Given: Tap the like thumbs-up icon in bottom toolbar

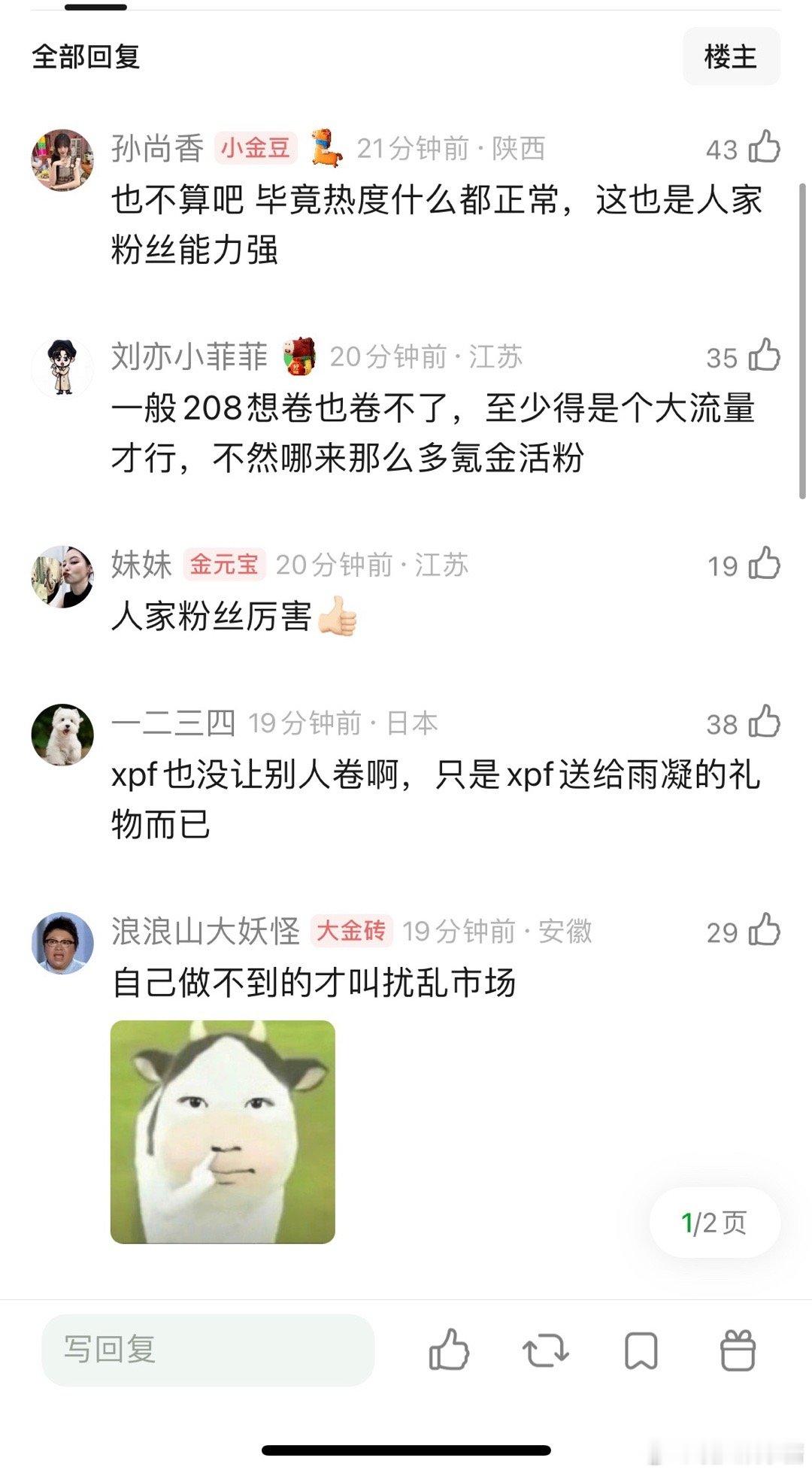Looking at the screenshot, I should click(x=452, y=1350).
